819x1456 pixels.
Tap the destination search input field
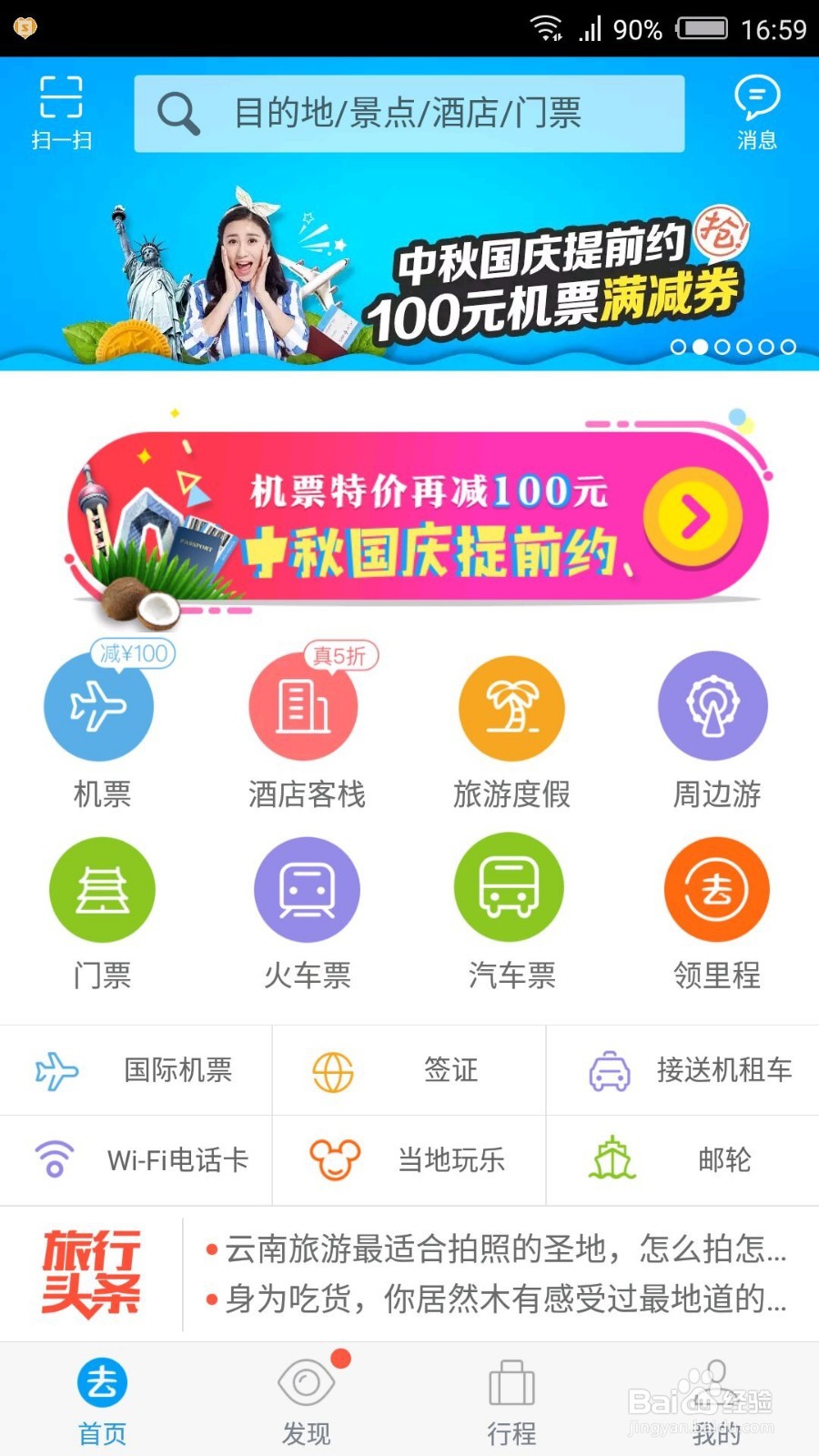409,113
